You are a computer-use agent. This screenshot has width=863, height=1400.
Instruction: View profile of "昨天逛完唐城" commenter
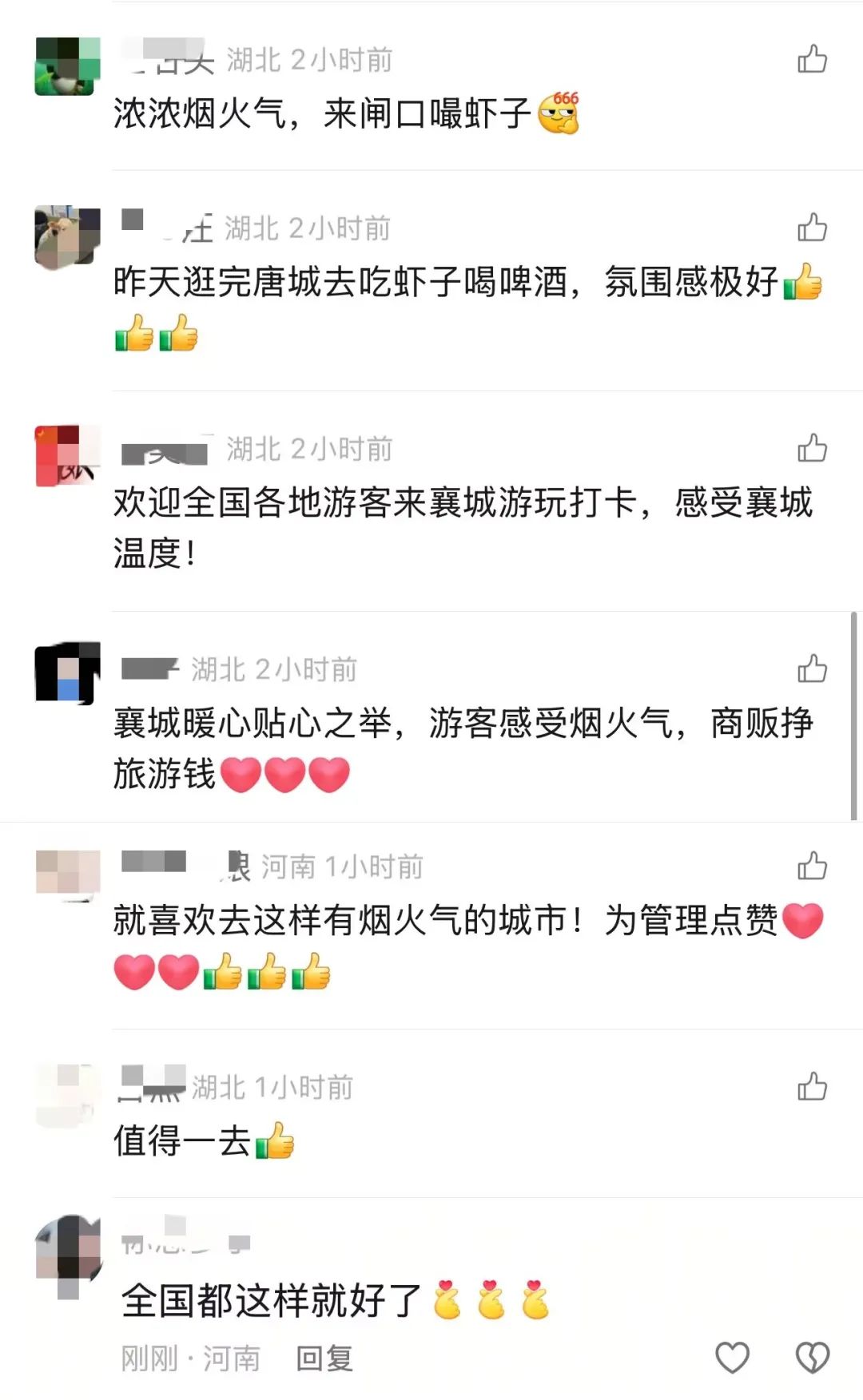coord(68,236)
